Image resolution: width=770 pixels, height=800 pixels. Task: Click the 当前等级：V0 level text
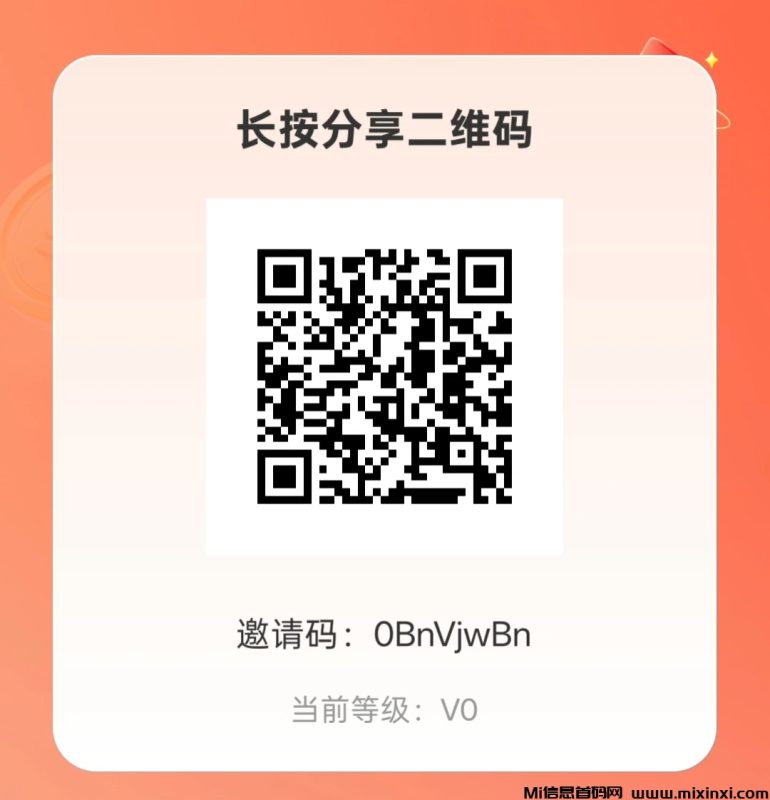tap(385, 708)
